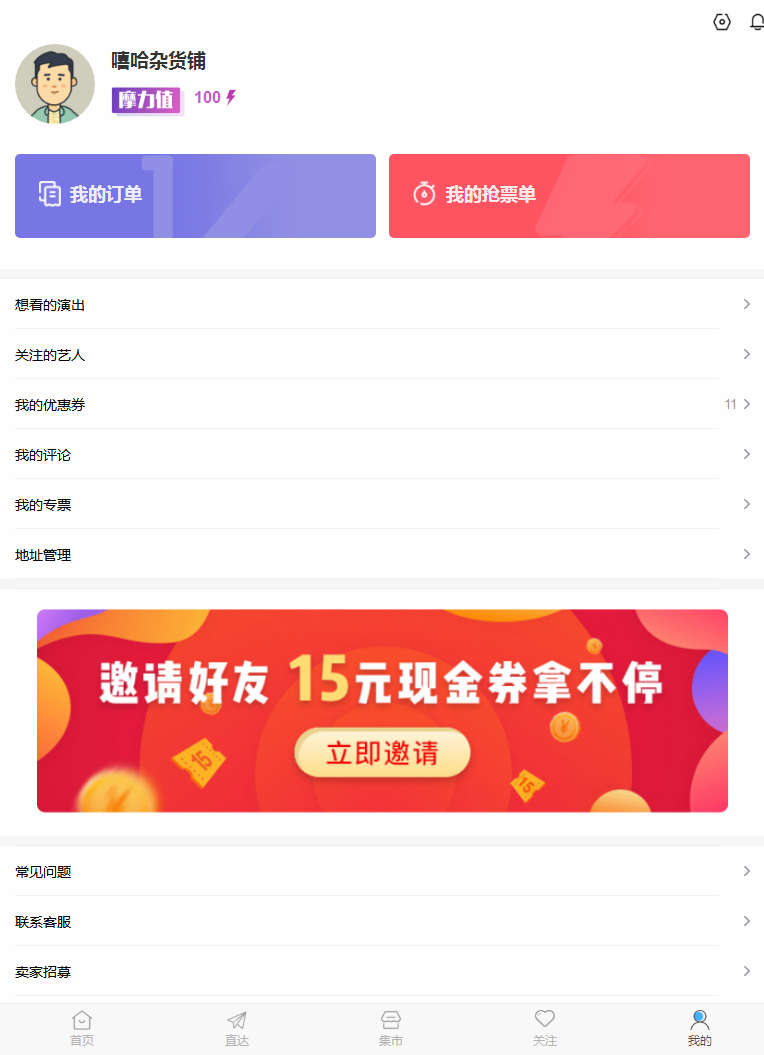Image resolution: width=764 pixels, height=1055 pixels.
Task: Open 我的专票 row
Action: 380,505
